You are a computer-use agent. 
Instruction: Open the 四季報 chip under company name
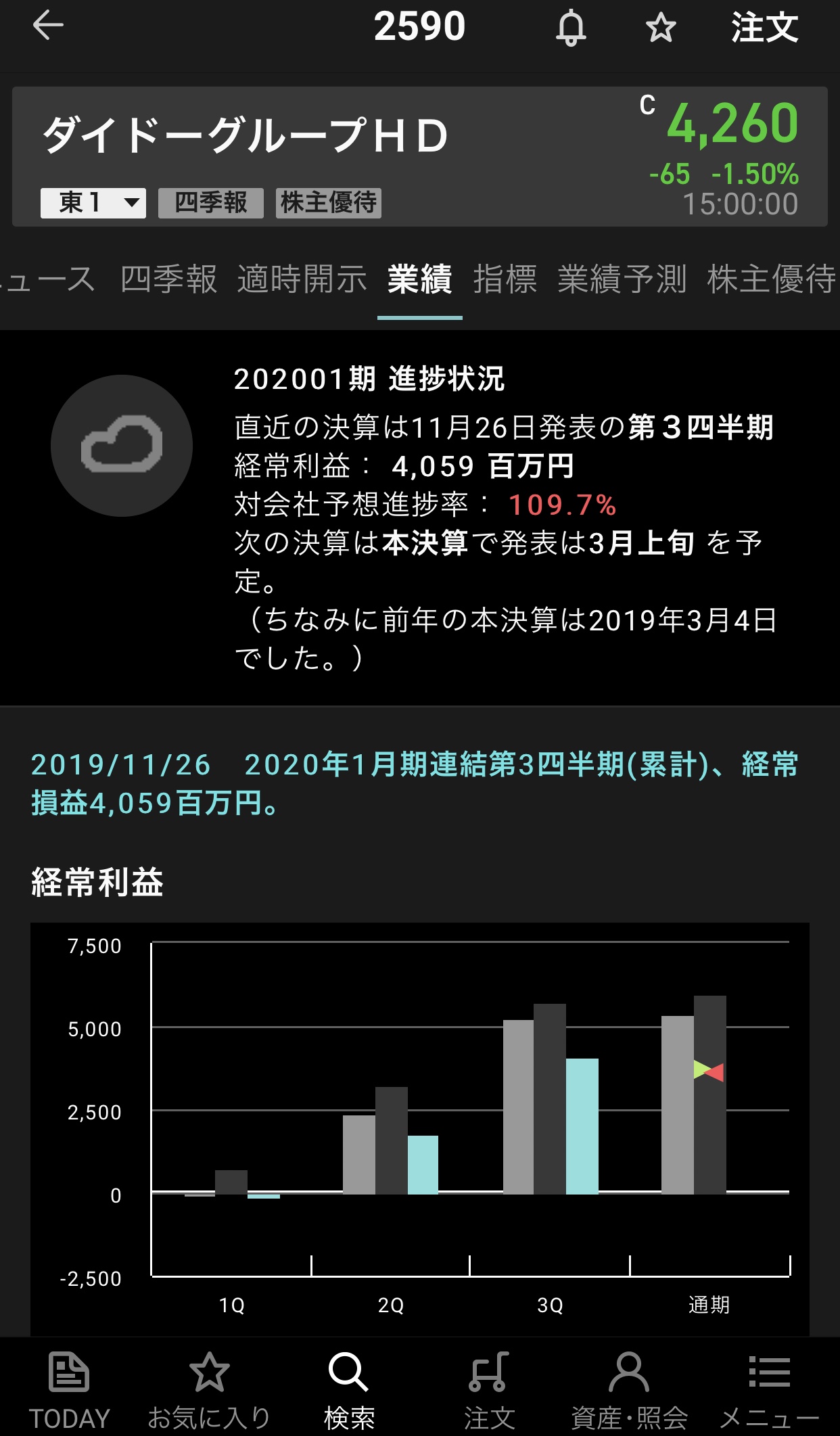coord(211,203)
